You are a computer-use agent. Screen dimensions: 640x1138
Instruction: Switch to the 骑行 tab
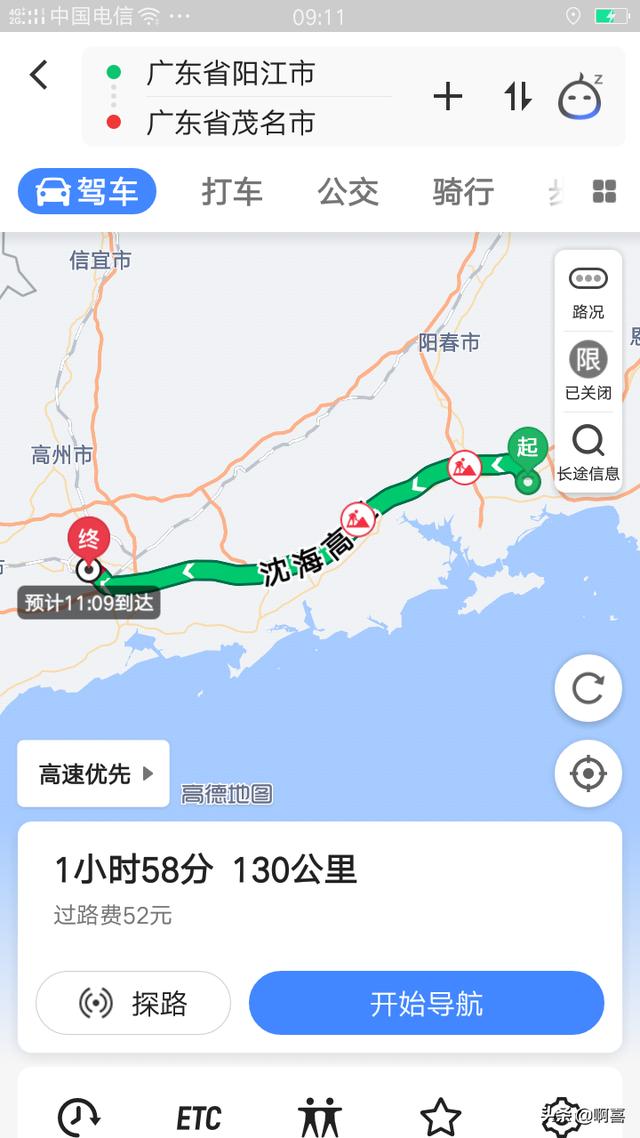(x=463, y=192)
